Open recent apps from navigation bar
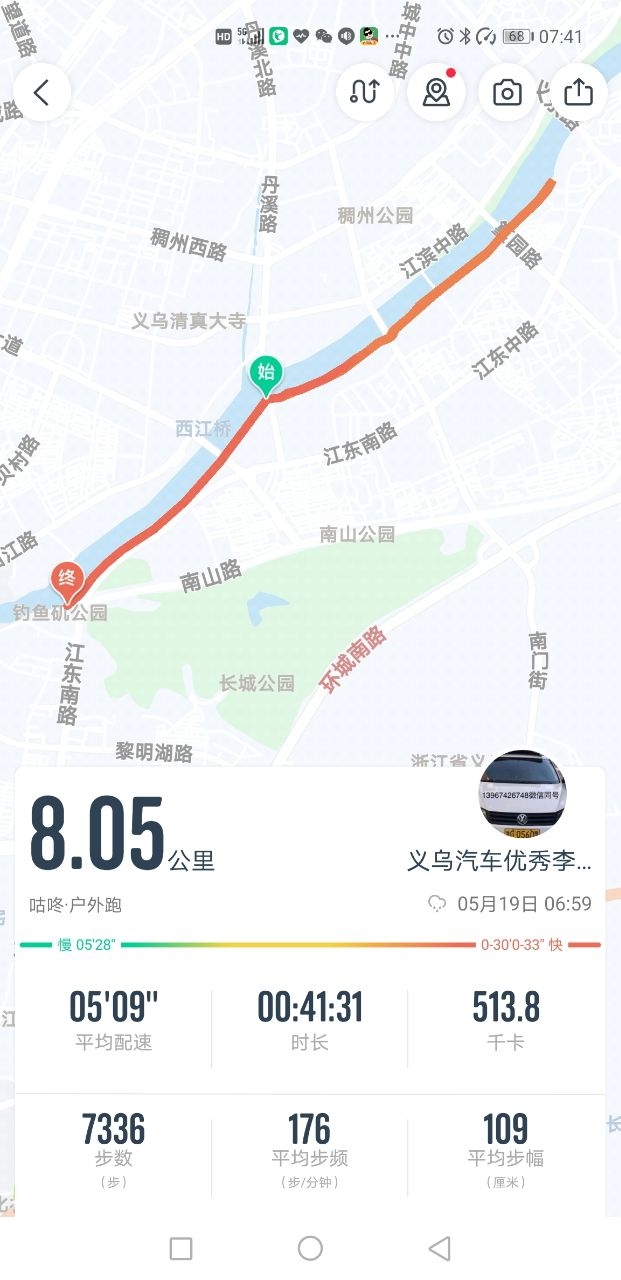The width and height of the screenshot is (621, 1280). click(181, 1248)
